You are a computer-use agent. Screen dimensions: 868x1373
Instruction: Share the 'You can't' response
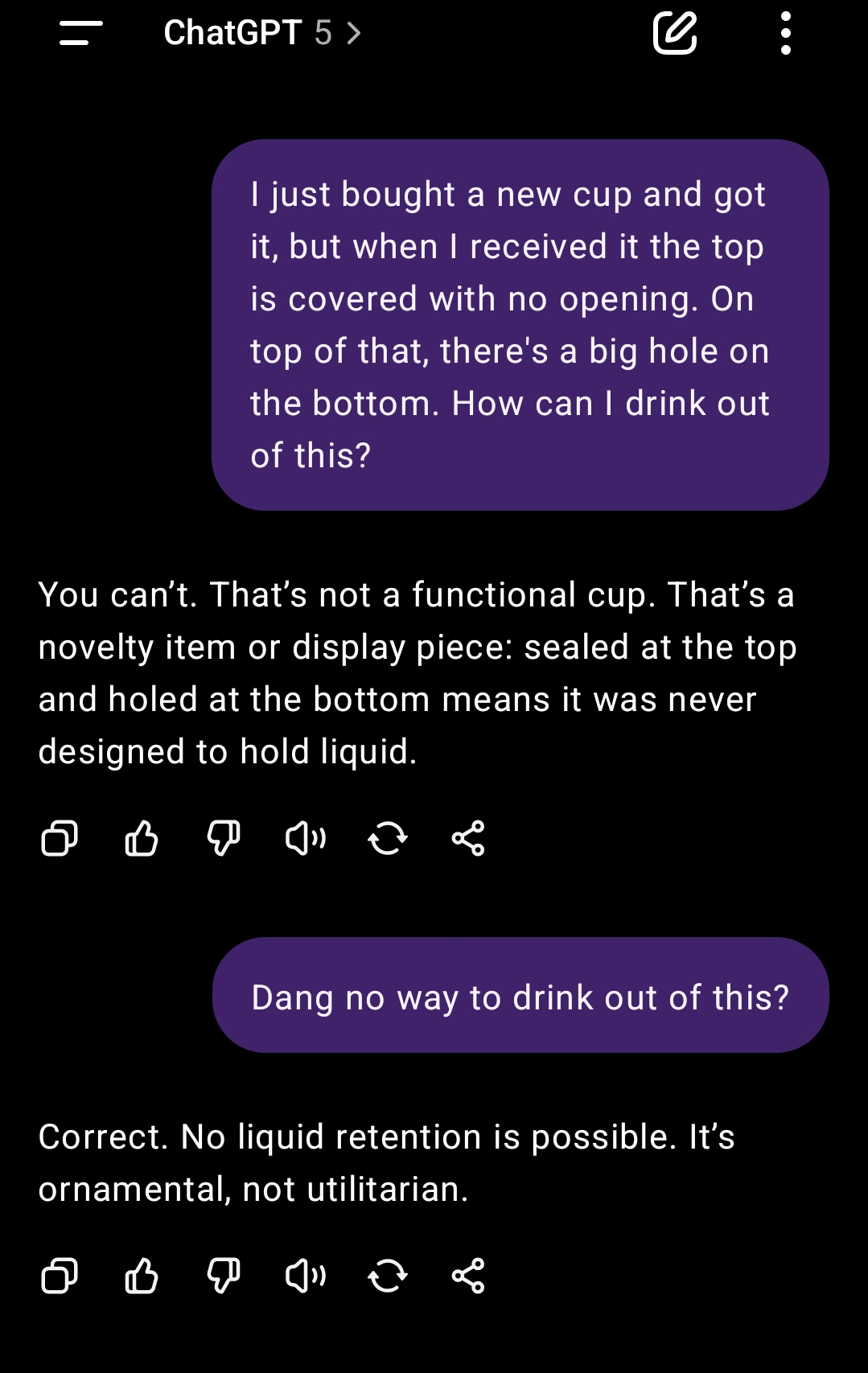click(x=468, y=838)
